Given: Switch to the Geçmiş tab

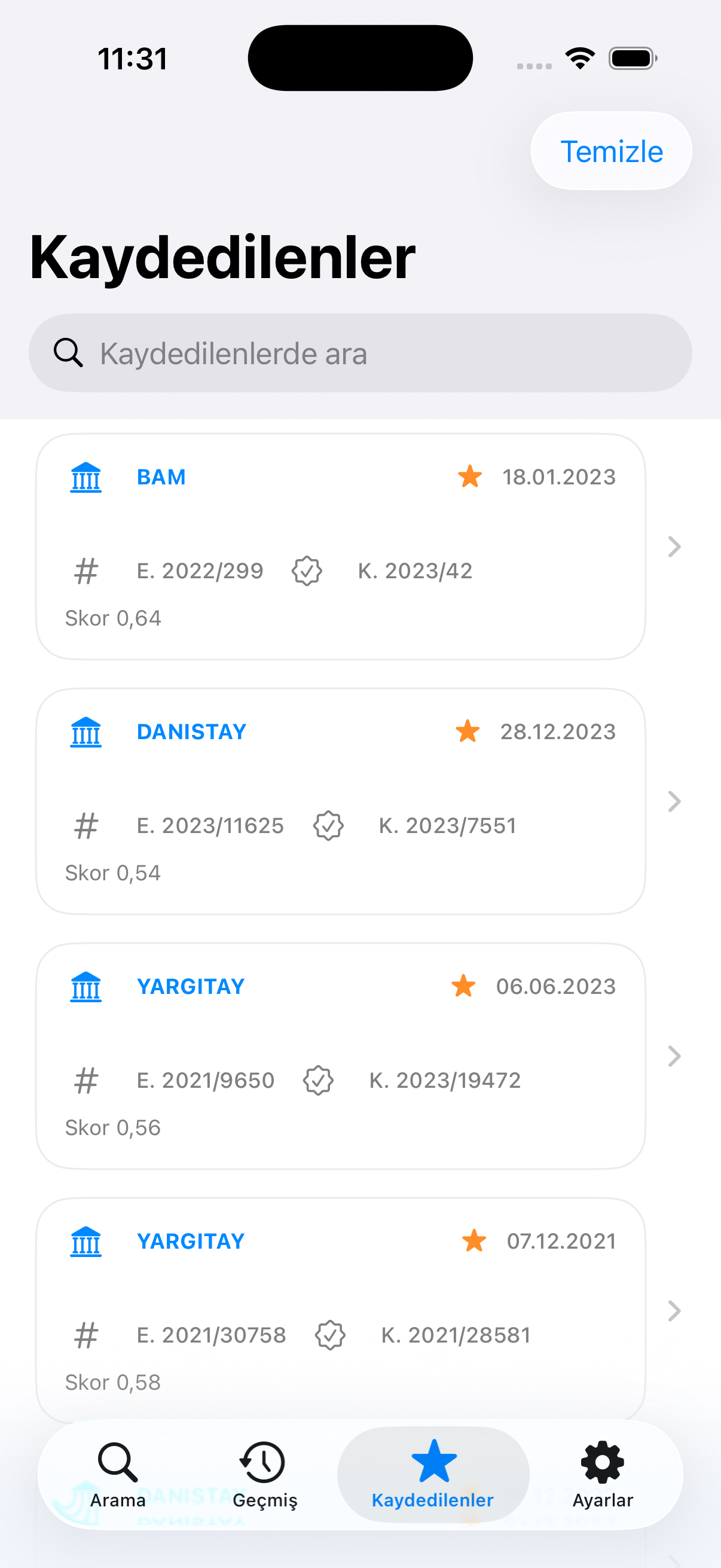Looking at the screenshot, I should (x=265, y=1474).
